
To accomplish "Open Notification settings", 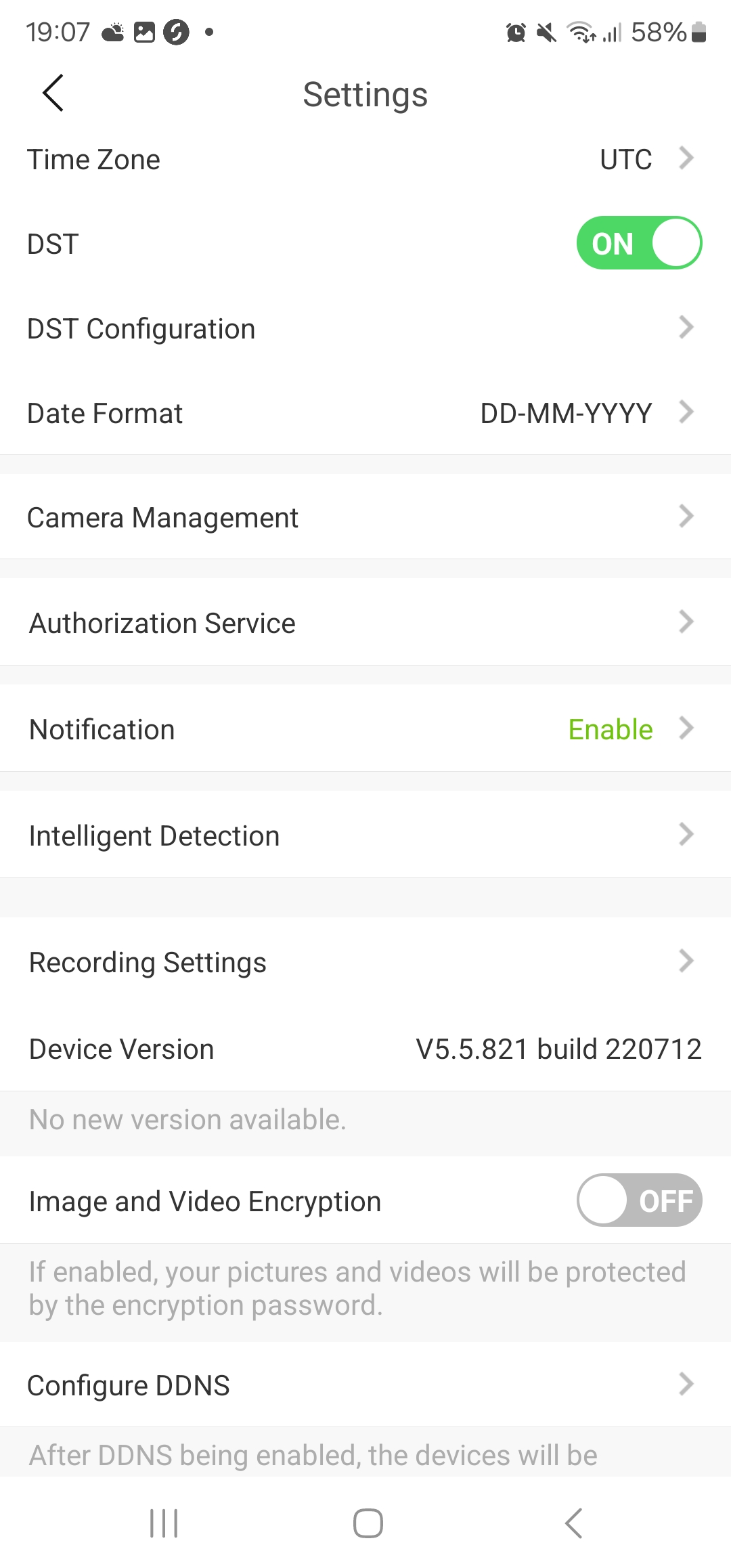I will [365, 729].
